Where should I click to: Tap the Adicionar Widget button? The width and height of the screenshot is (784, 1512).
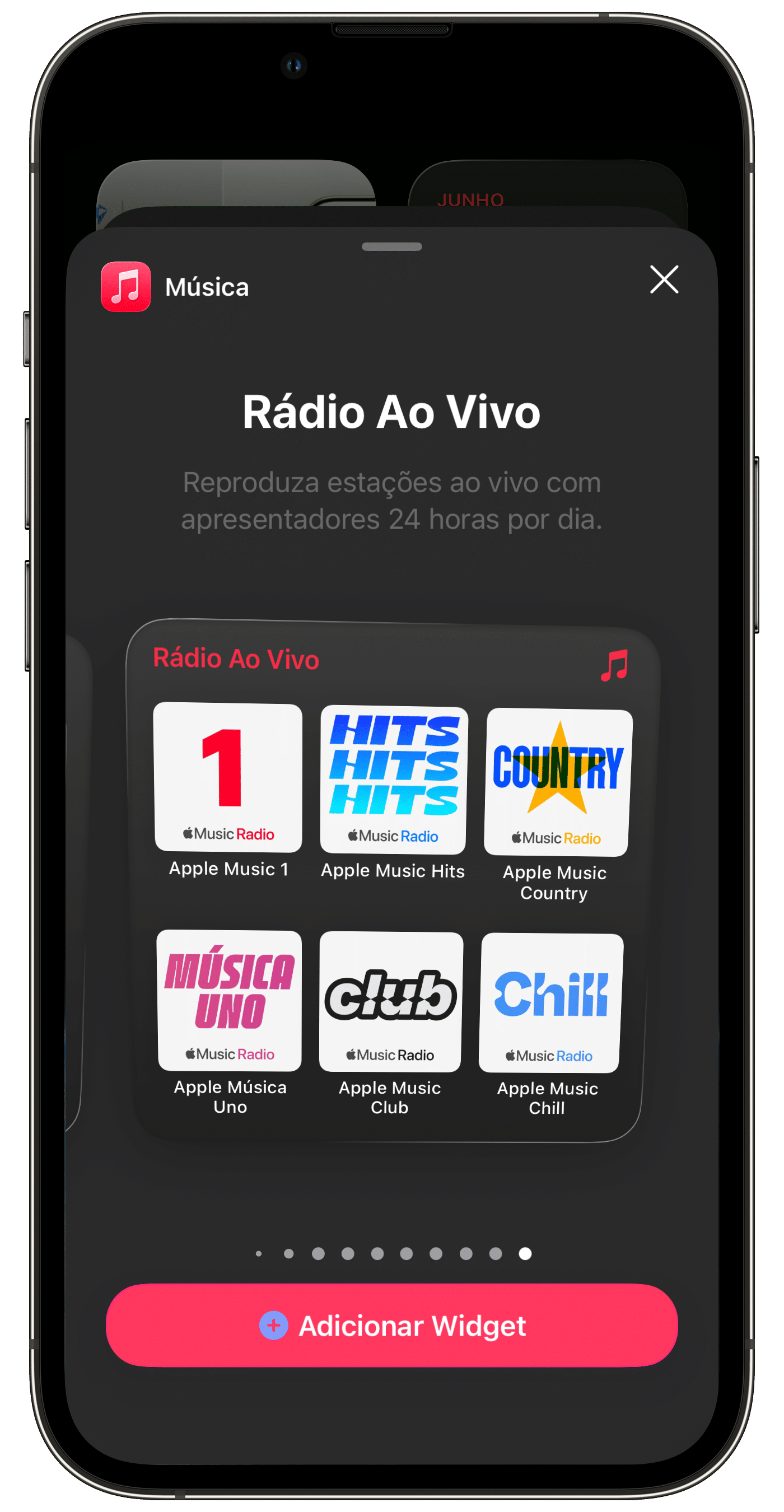pyautogui.click(x=391, y=1325)
